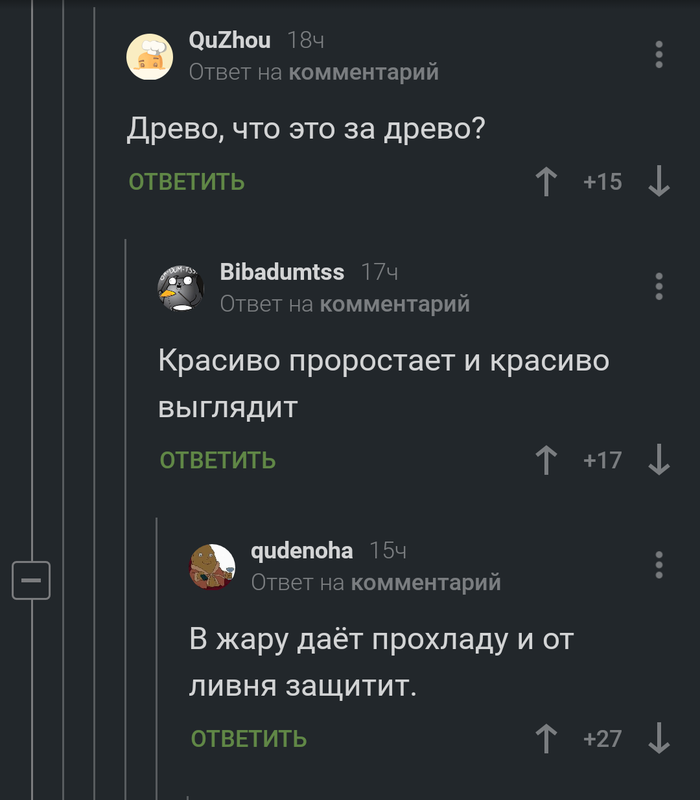Viewport: 700px width, 800px height.
Task: Open QuZhou's profile
Action: [229, 41]
